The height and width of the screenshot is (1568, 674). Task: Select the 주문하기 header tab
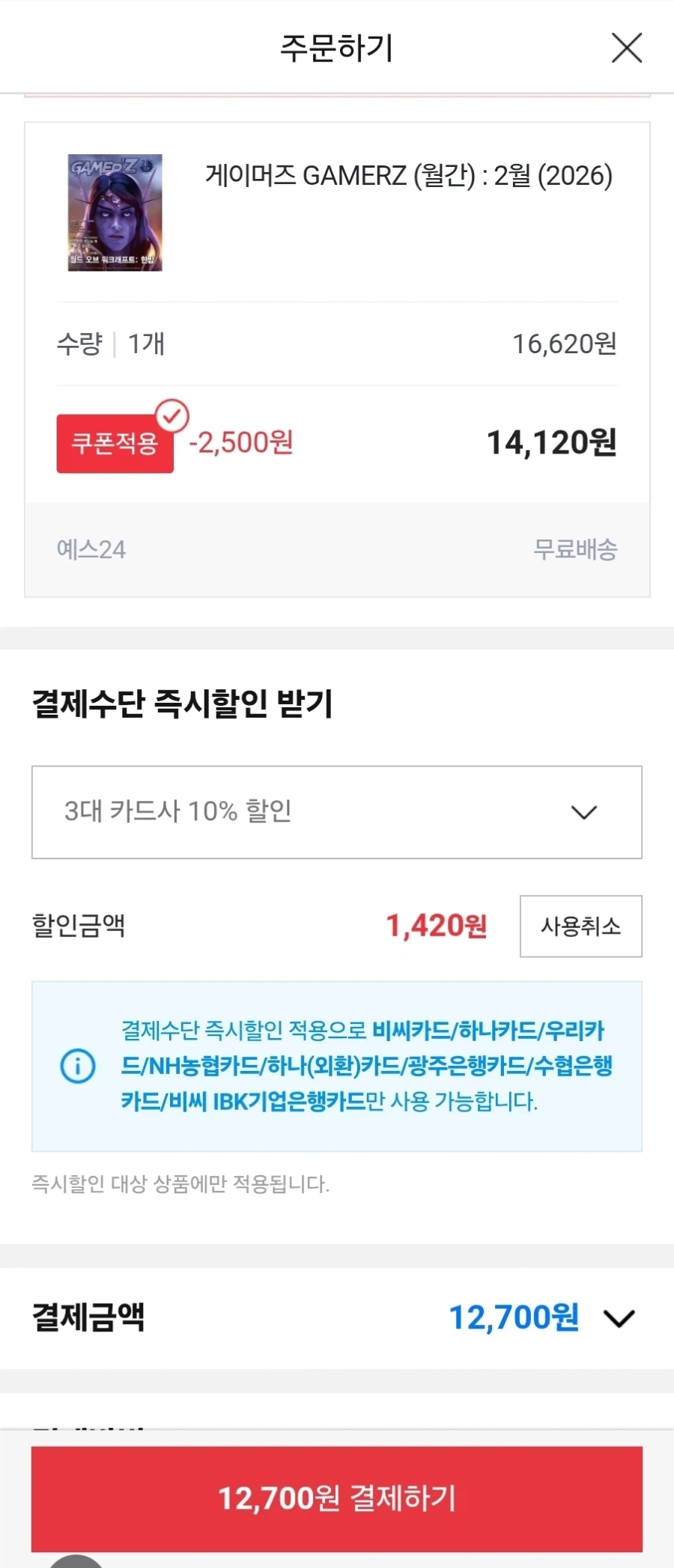click(x=337, y=46)
